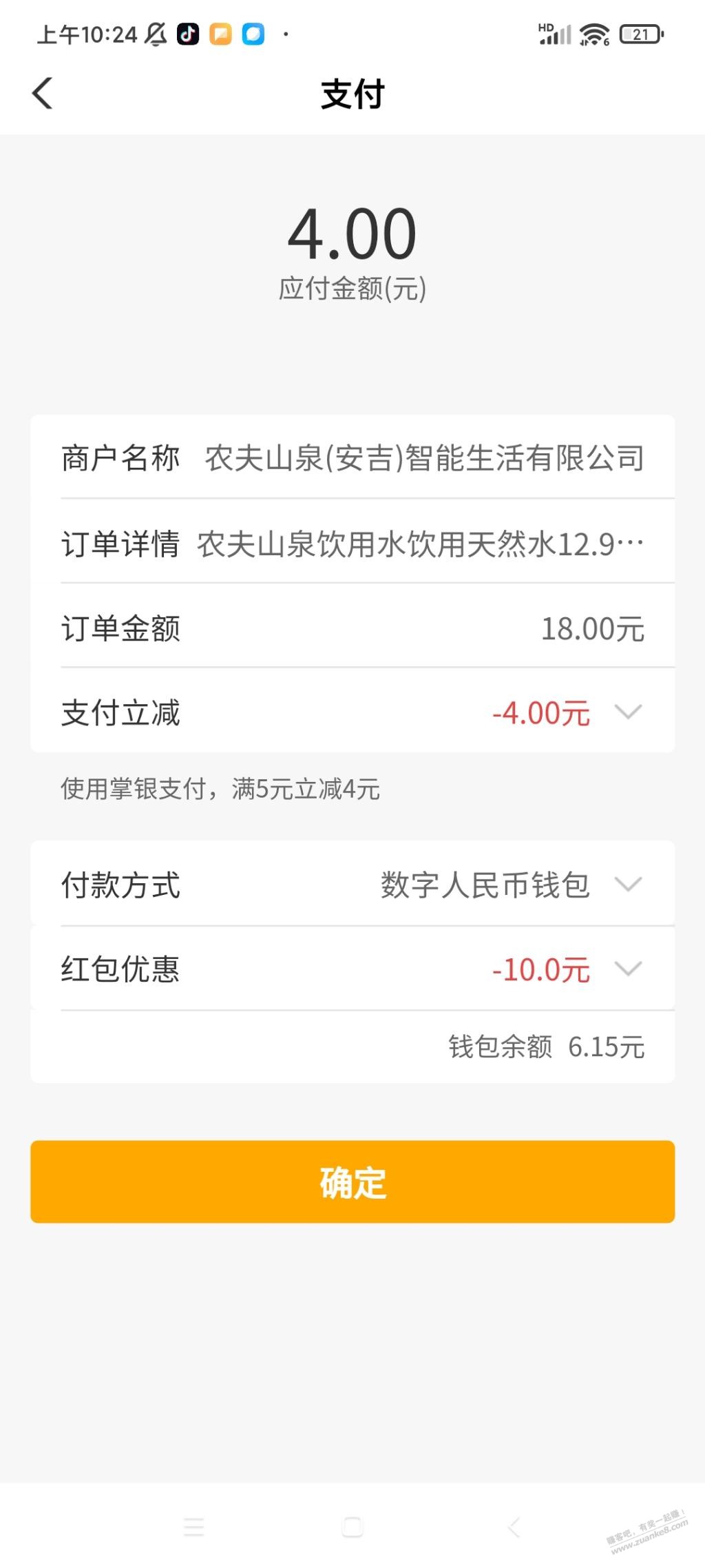Confirm payment with the 确定 button

[352, 1182]
